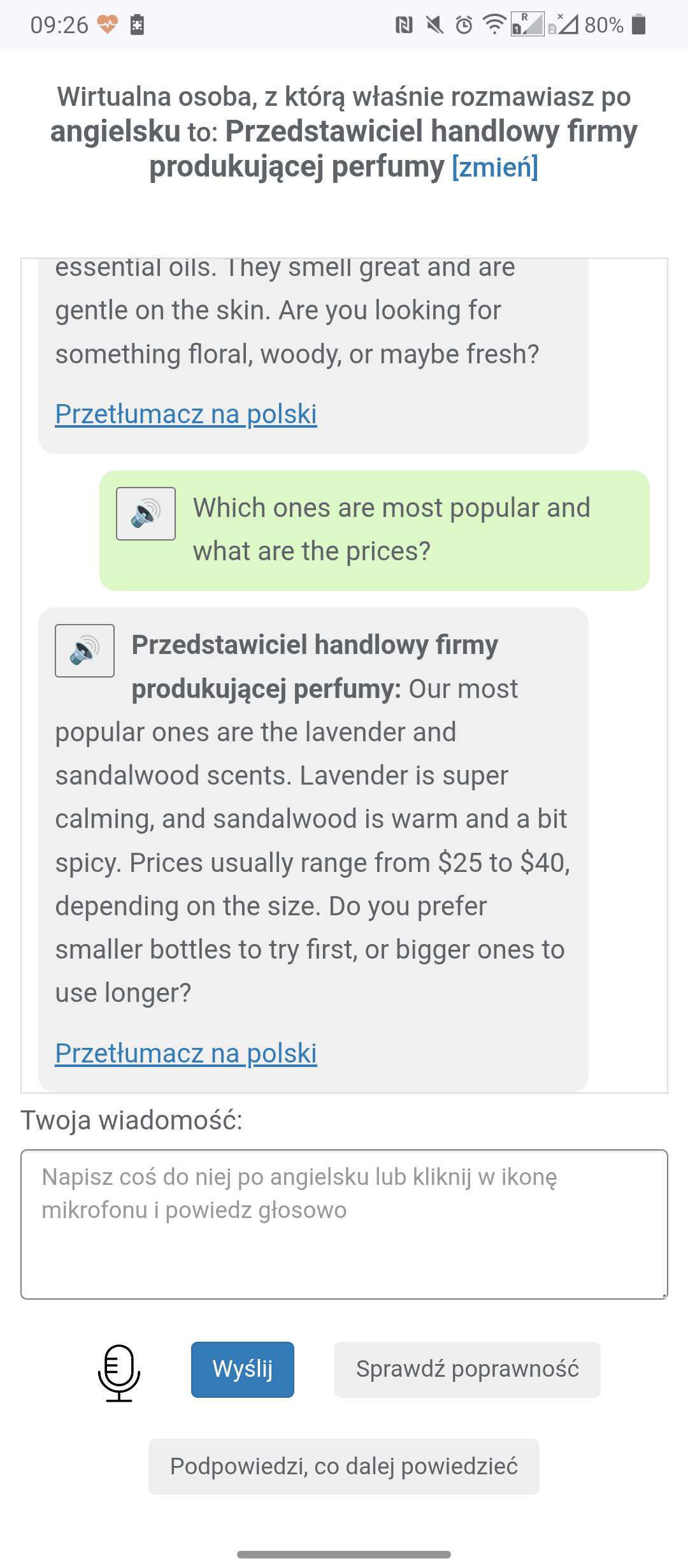The width and height of the screenshot is (688, 1568).
Task: Play audio of the sales rep's latest reply
Action: click(85, 651)
